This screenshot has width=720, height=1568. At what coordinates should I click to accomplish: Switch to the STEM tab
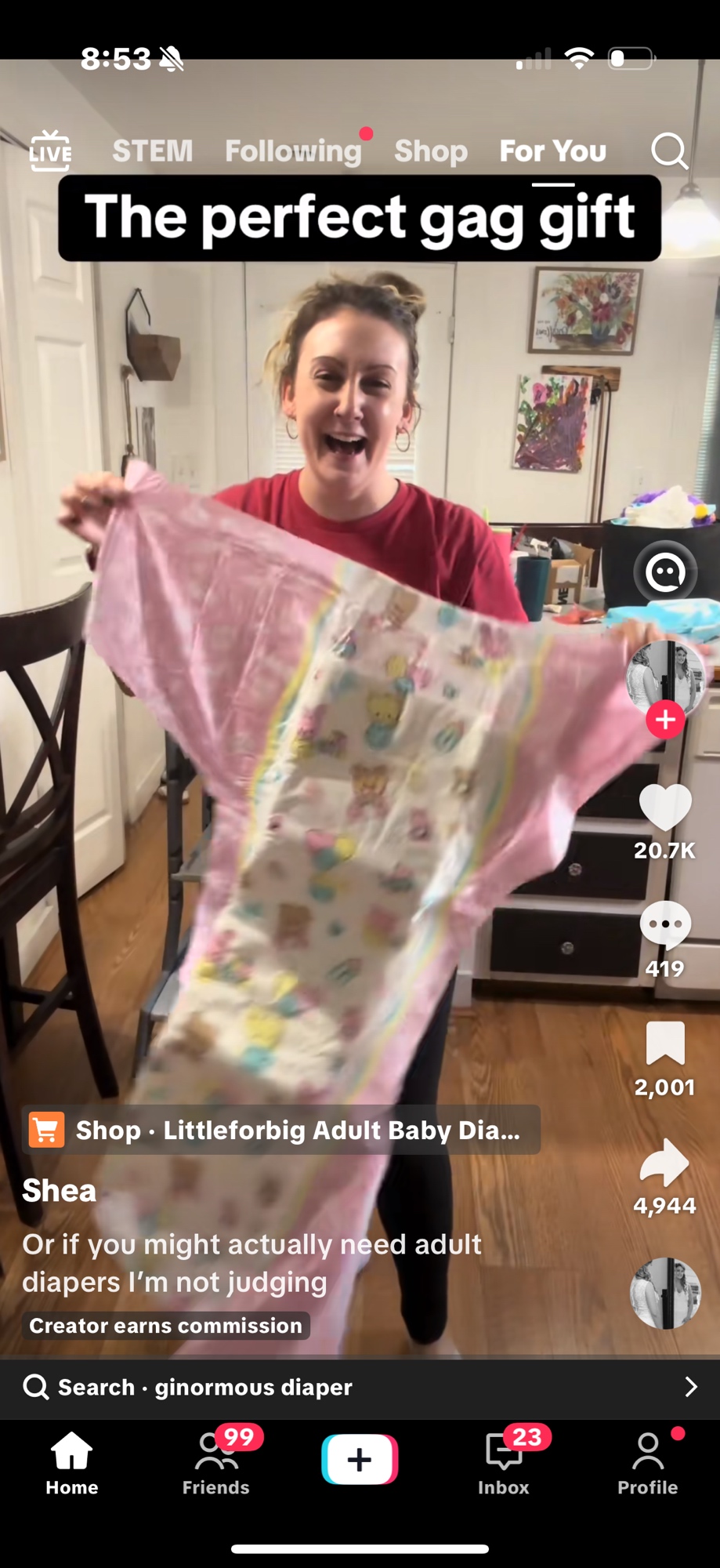[152, 151]
